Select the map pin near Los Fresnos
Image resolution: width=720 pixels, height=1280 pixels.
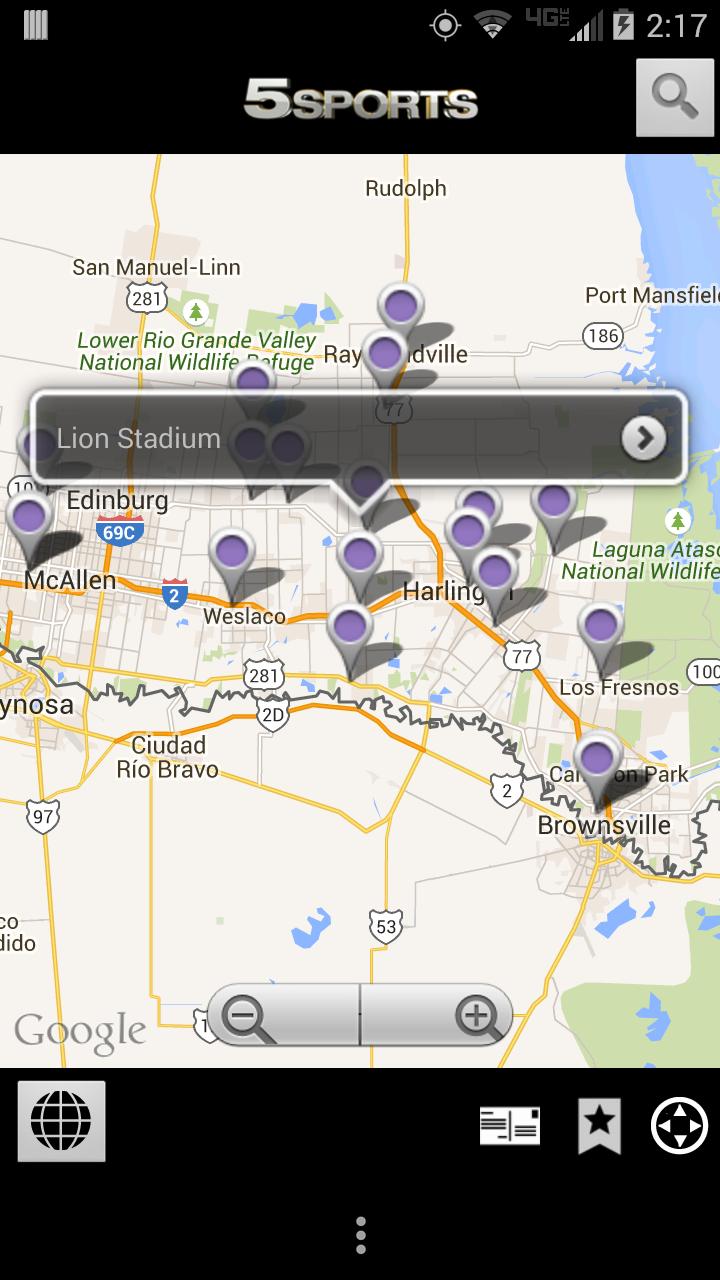pos(601,631)
